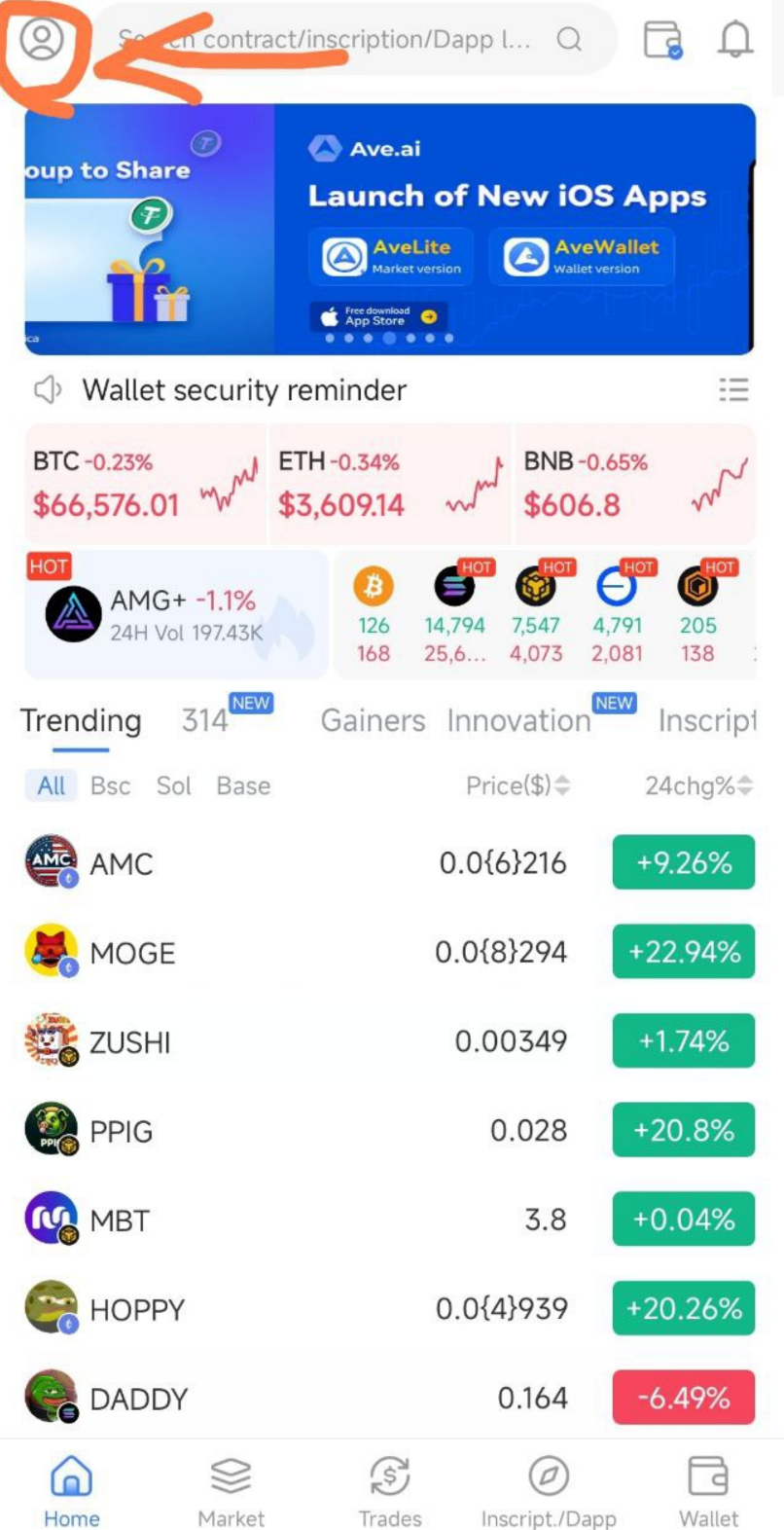
Task: Go to the Market tab
Action: 232,1491
